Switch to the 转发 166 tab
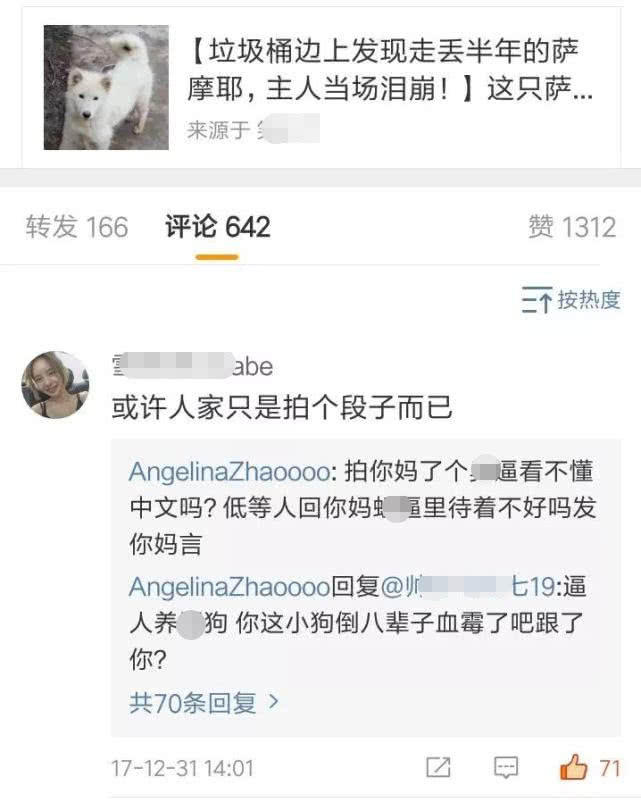Screen dimensions: 641x811 77,227
